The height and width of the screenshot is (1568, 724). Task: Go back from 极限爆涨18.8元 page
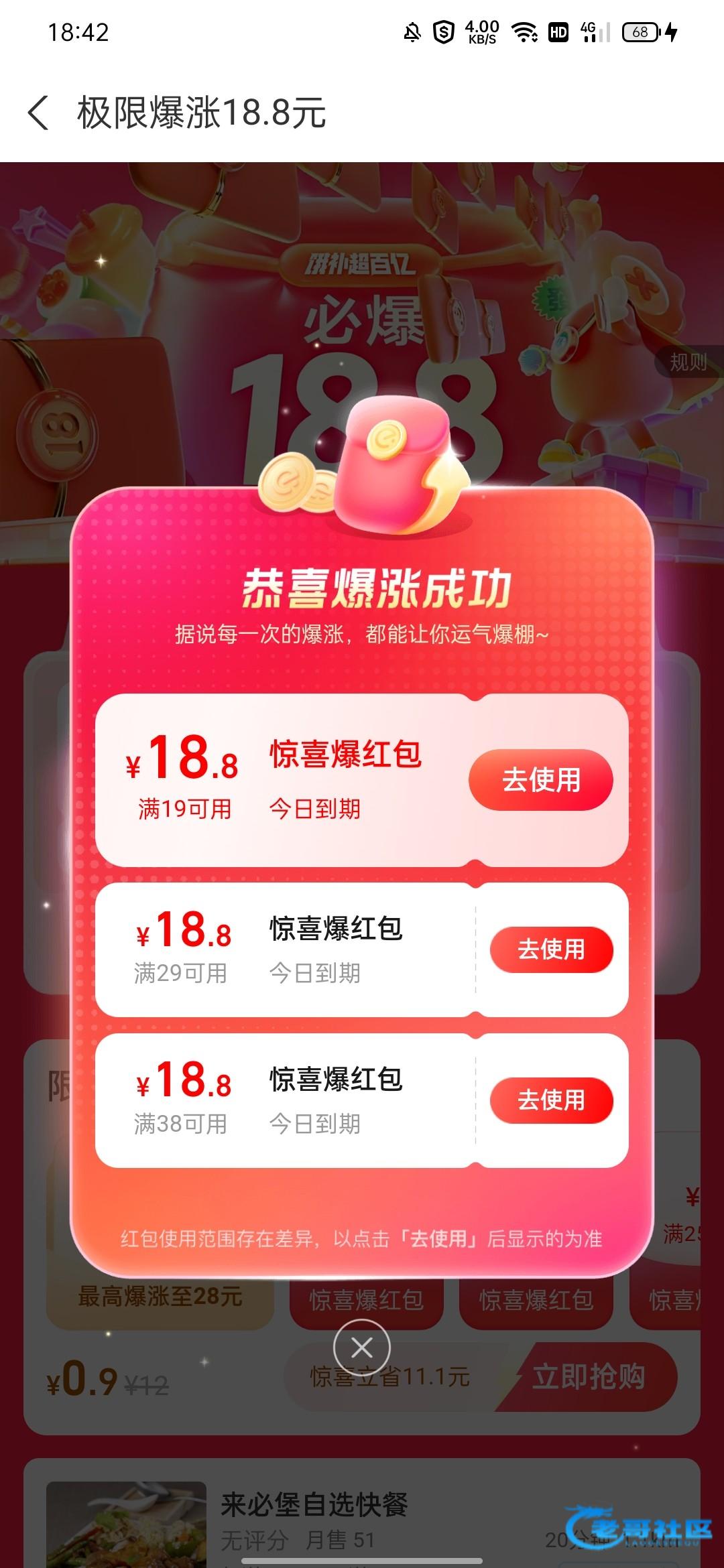point(39,113)
